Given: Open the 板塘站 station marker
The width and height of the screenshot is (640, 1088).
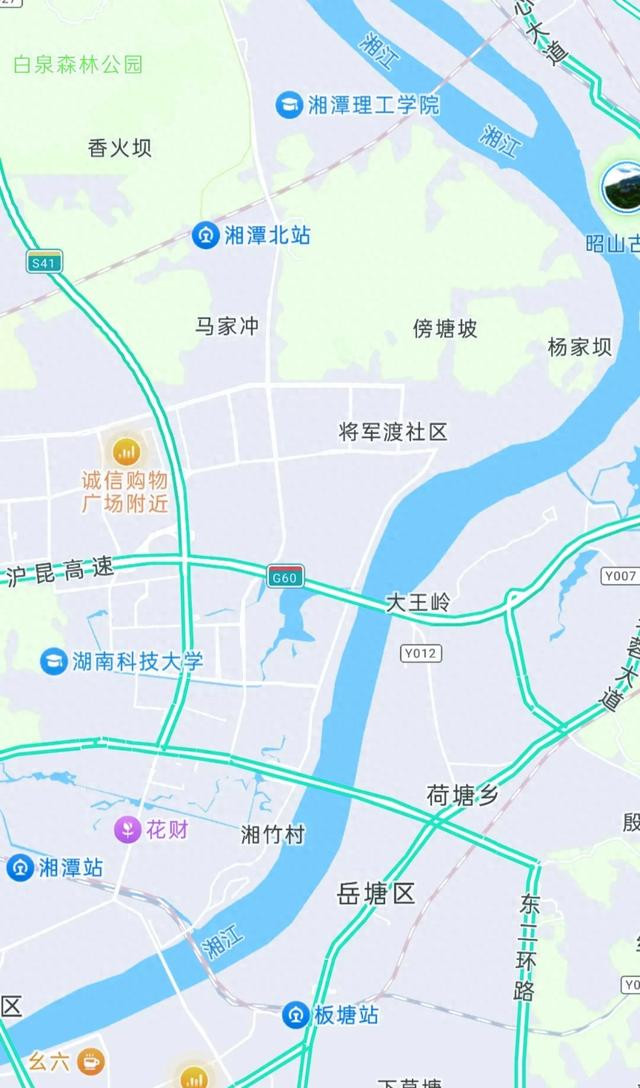Looking at the screenshot, I should pos(296,1015).
